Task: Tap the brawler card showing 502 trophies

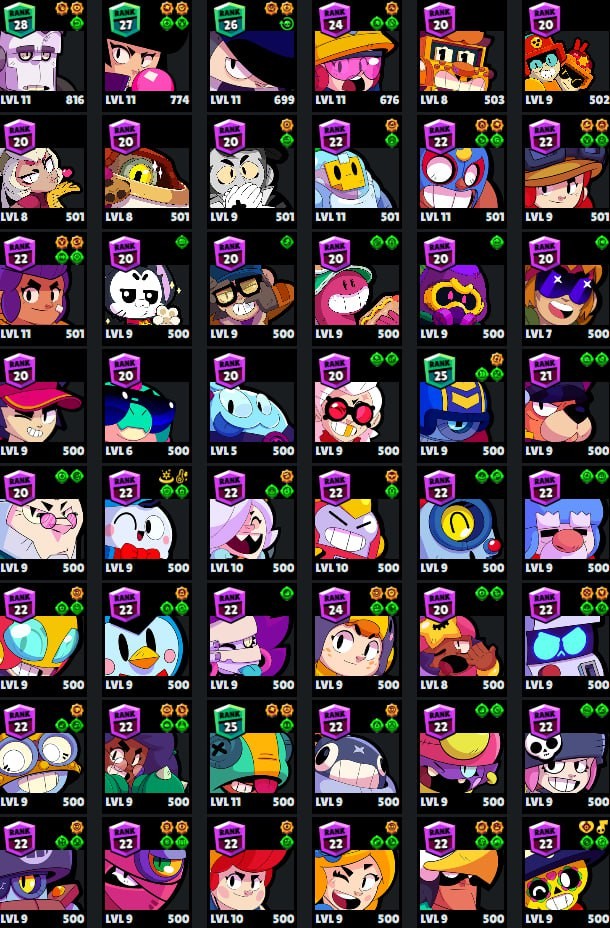Action: [x=566, y=54]
